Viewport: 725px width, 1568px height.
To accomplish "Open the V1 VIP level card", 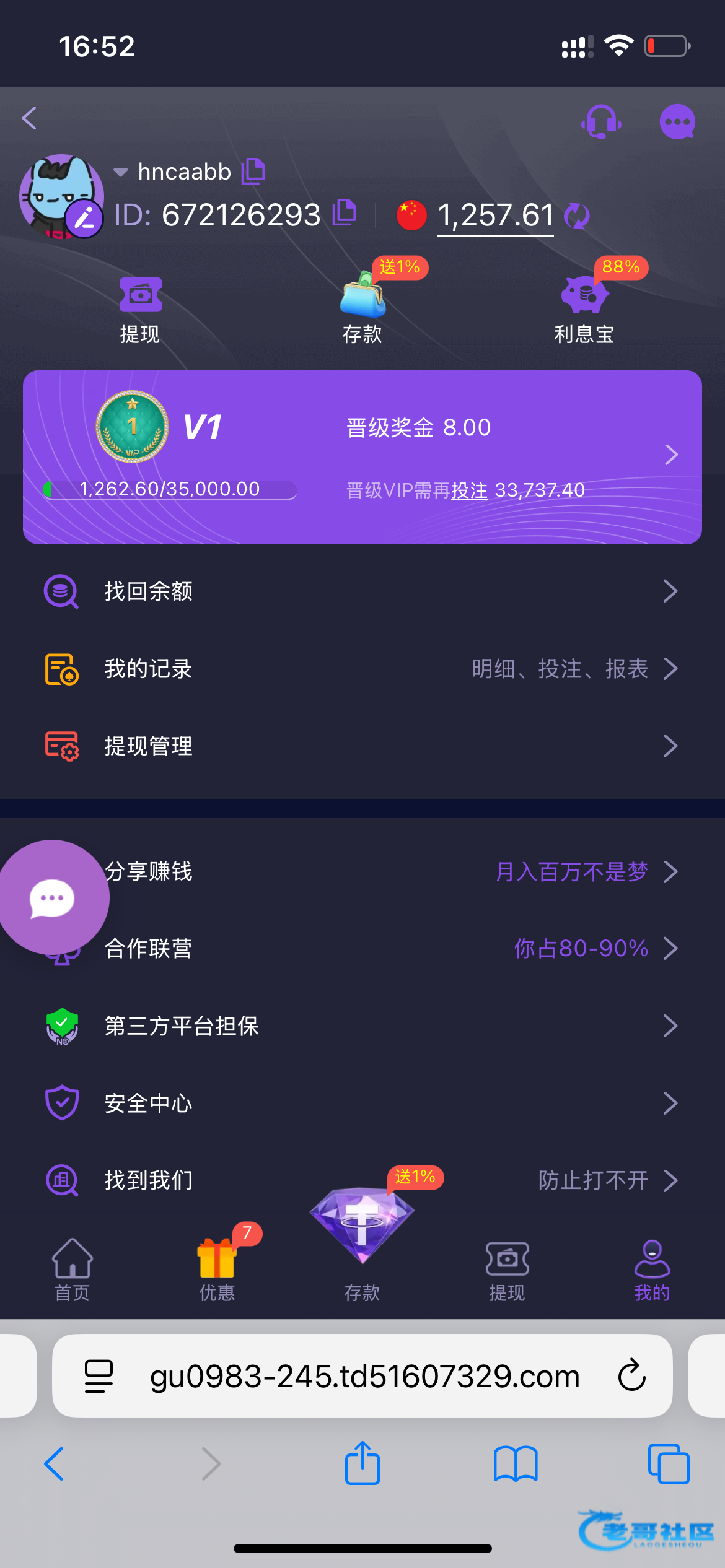I will 362,457.
